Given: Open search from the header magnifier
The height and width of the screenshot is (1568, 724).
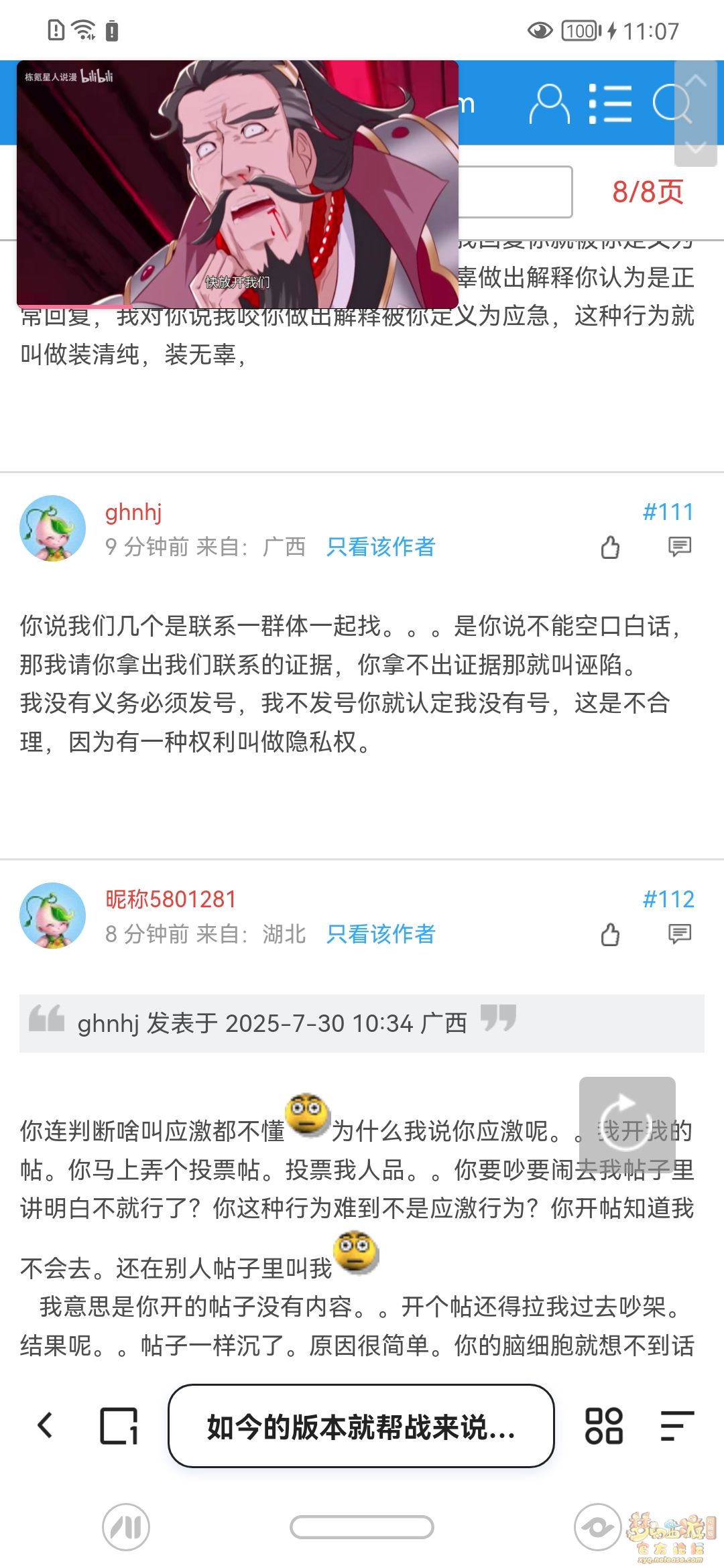Looking at the screenshot, I should 669,104.
